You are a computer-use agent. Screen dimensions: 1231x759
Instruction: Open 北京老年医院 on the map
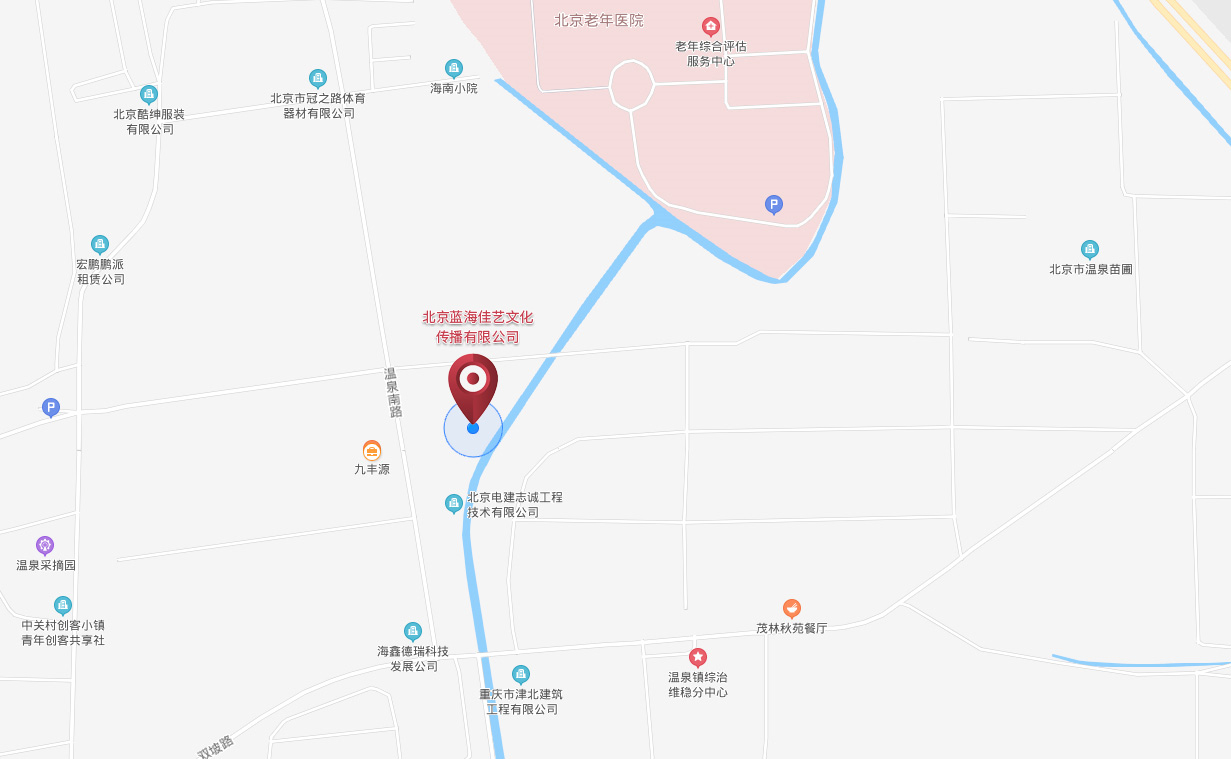pos(599,20)
